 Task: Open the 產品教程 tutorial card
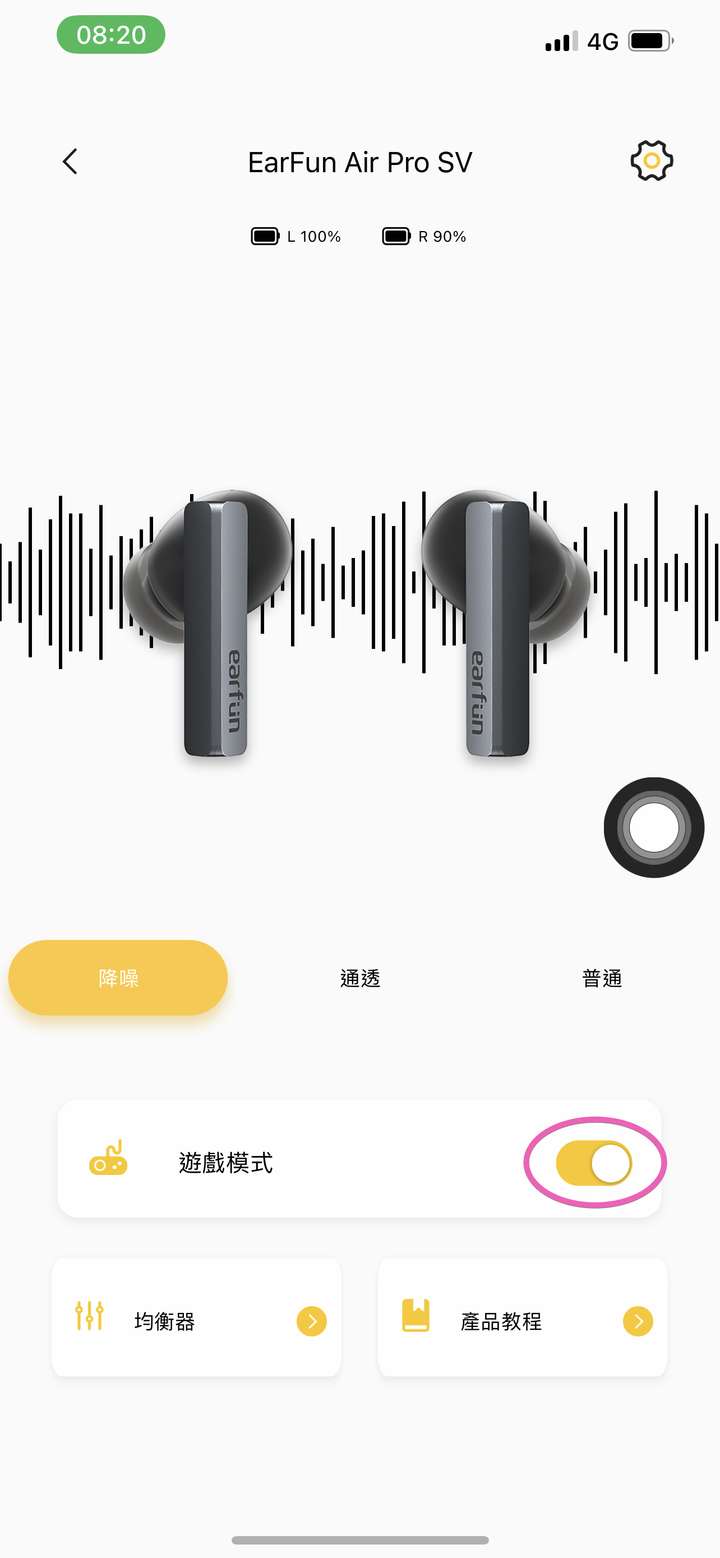(x=522, y=1317)
